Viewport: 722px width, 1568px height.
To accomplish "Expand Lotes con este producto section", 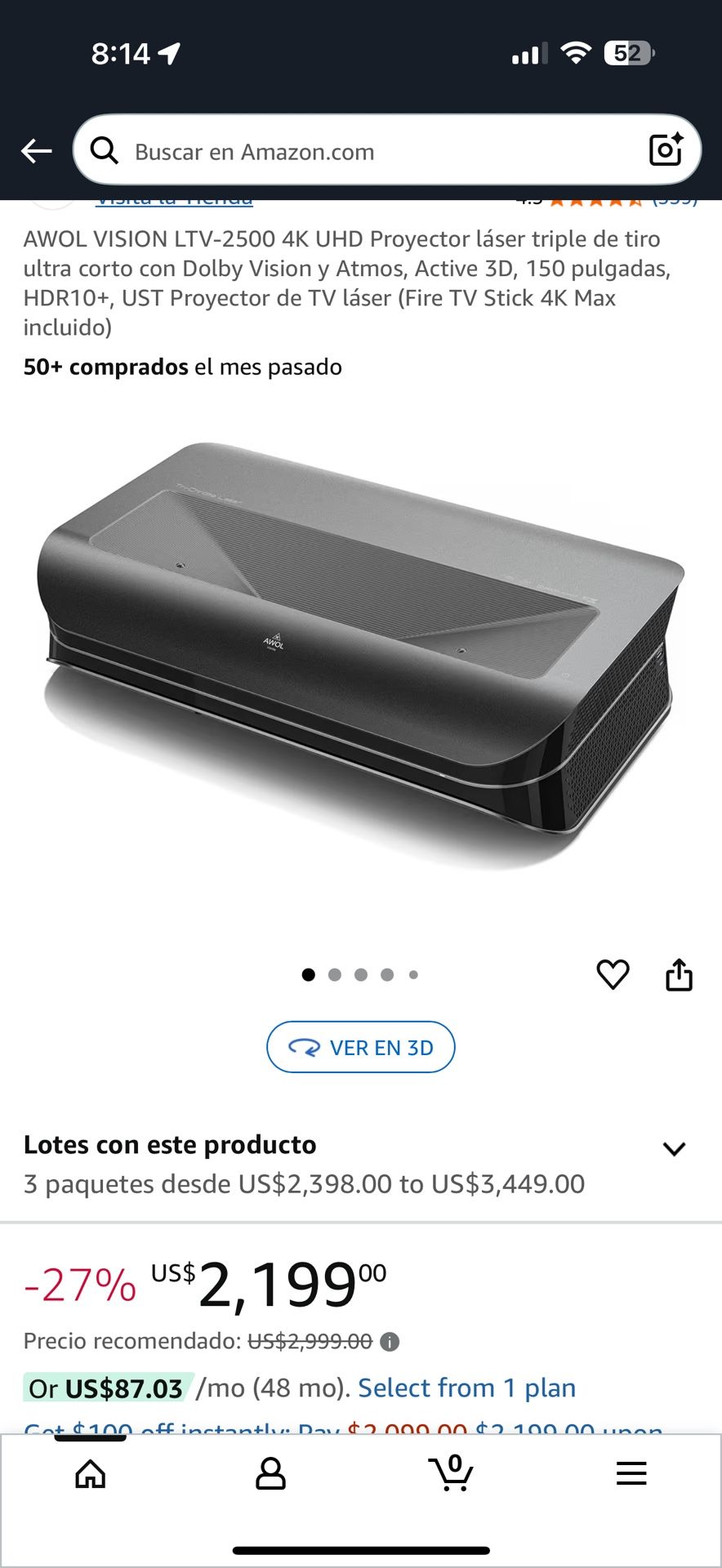I will [x=674, y=1149].
